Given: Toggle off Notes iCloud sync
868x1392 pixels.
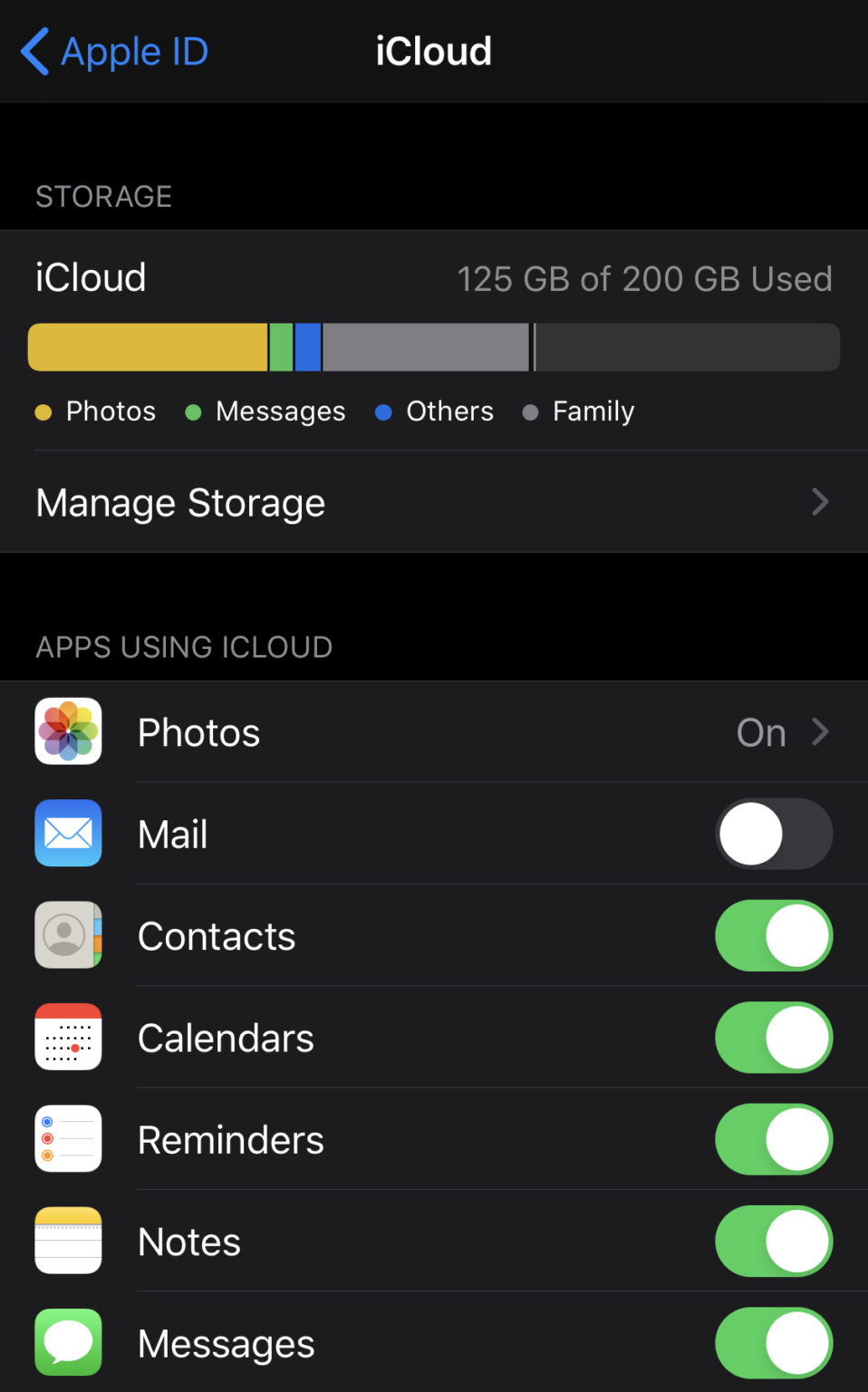Looking at the screenshot, I should coord(774,1241).
